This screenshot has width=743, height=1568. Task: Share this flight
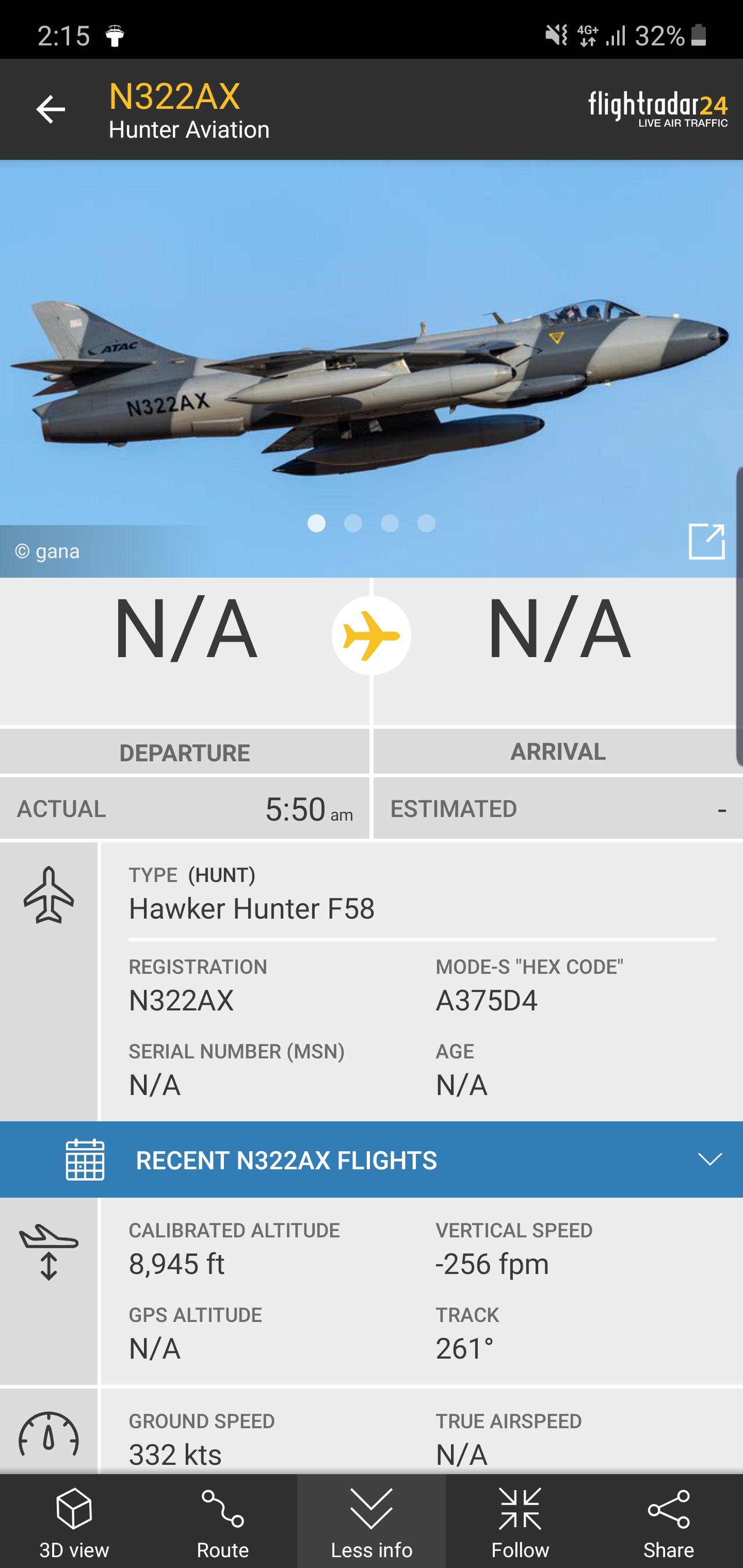coord(668,1522)
